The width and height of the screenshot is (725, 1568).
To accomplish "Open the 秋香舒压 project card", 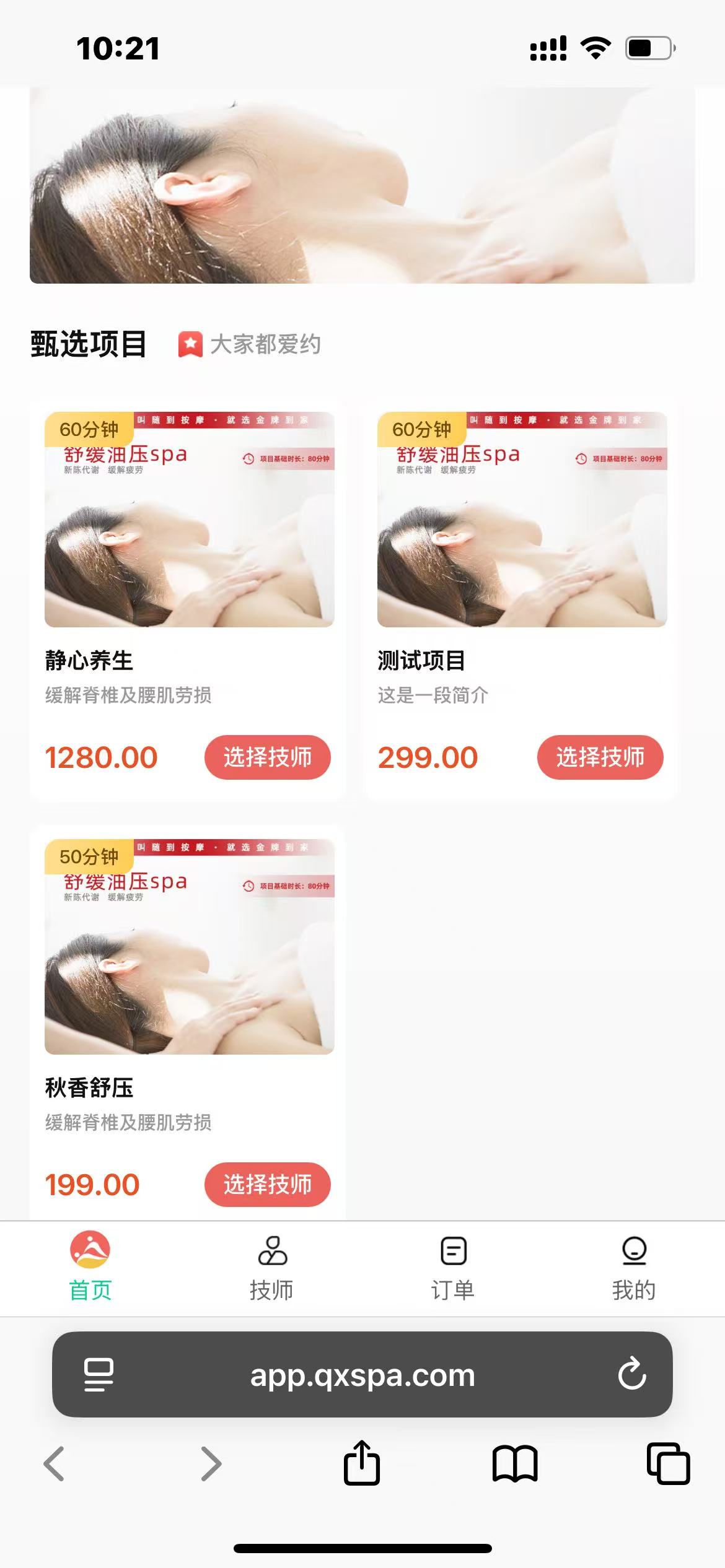I will coord(189,947).
